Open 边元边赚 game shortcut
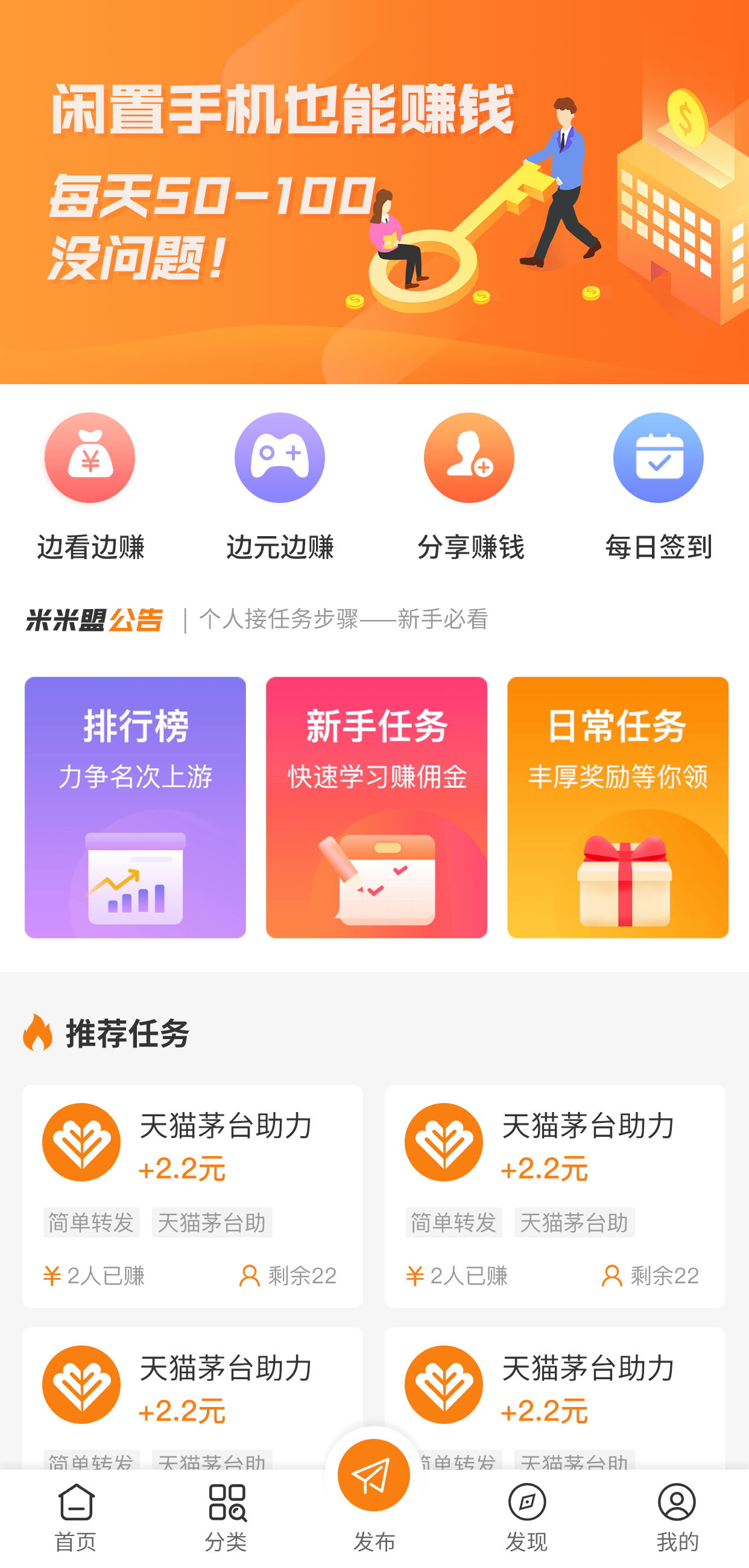749x1568 pixels. click(x=280, y=485)
